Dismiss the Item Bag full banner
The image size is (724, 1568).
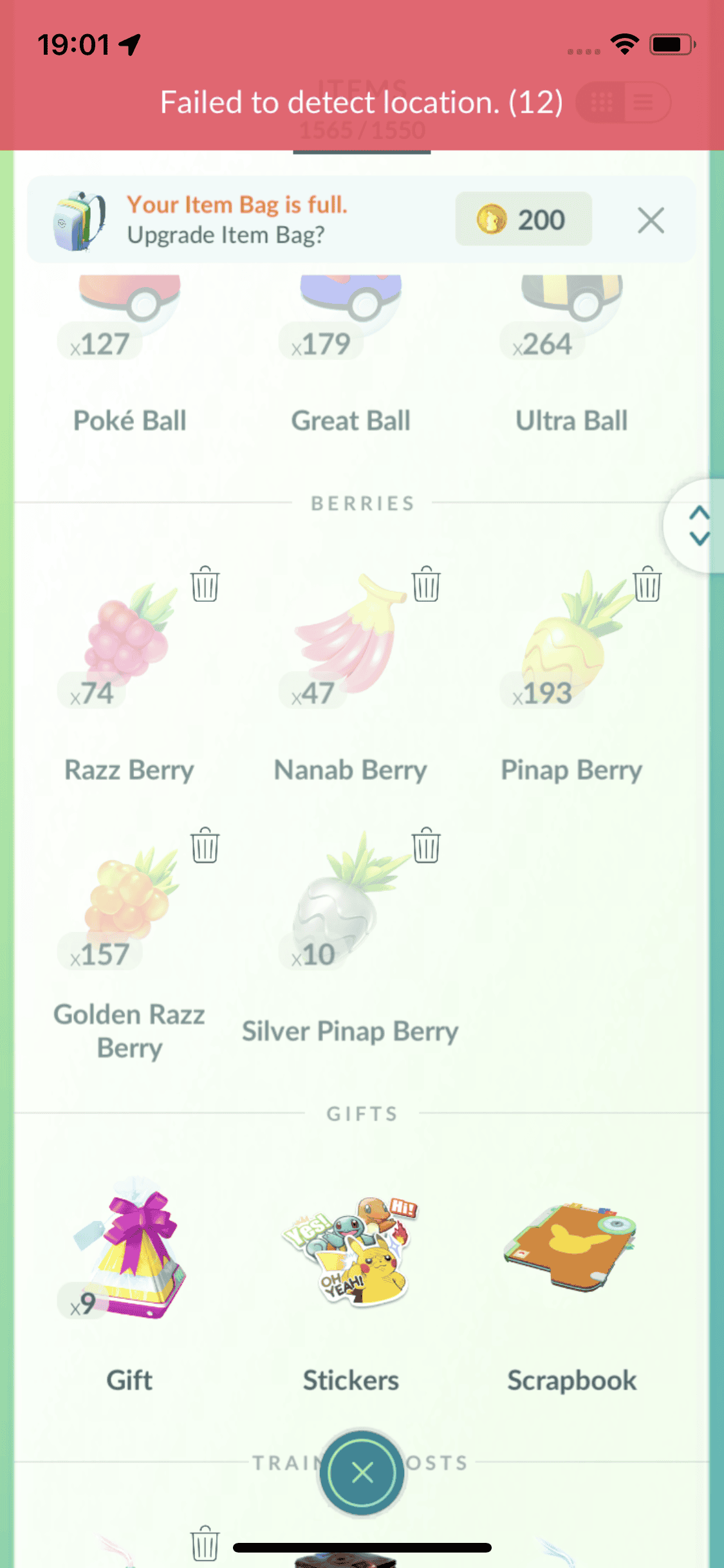(651, 221)
